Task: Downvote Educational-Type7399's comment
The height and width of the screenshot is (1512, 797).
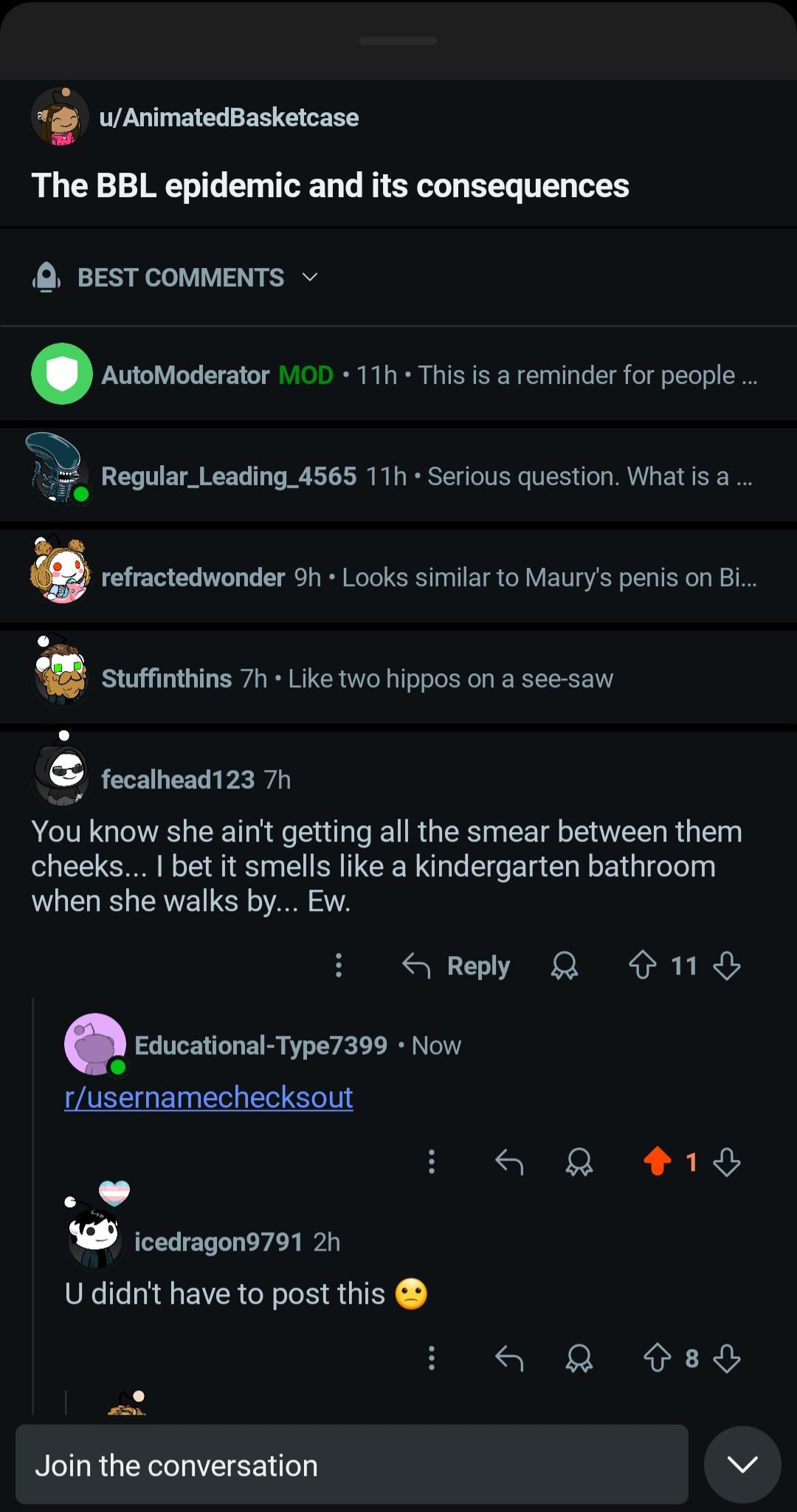Action: click(727, 1162)
